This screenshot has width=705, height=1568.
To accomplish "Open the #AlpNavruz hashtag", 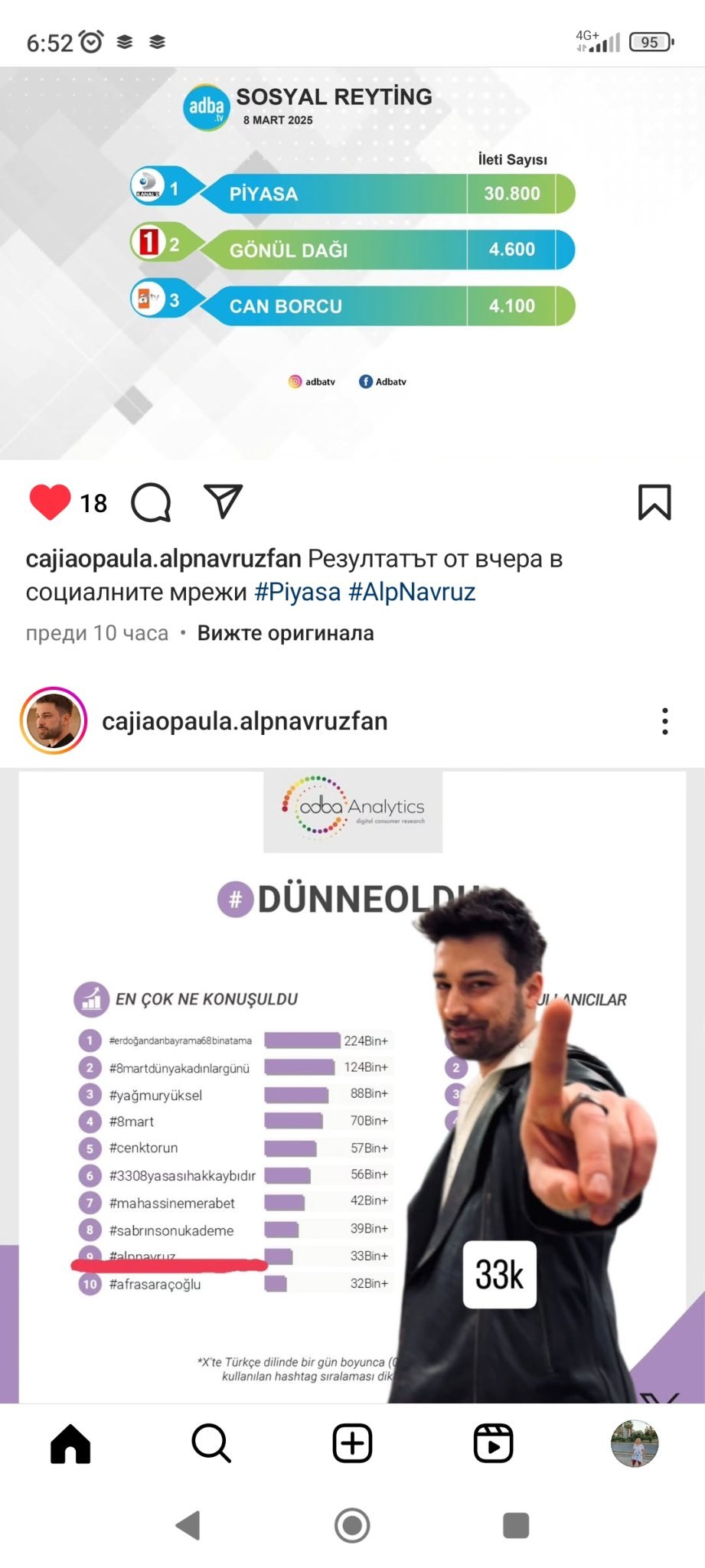I will pyautogui.click(x=412, y=592).
